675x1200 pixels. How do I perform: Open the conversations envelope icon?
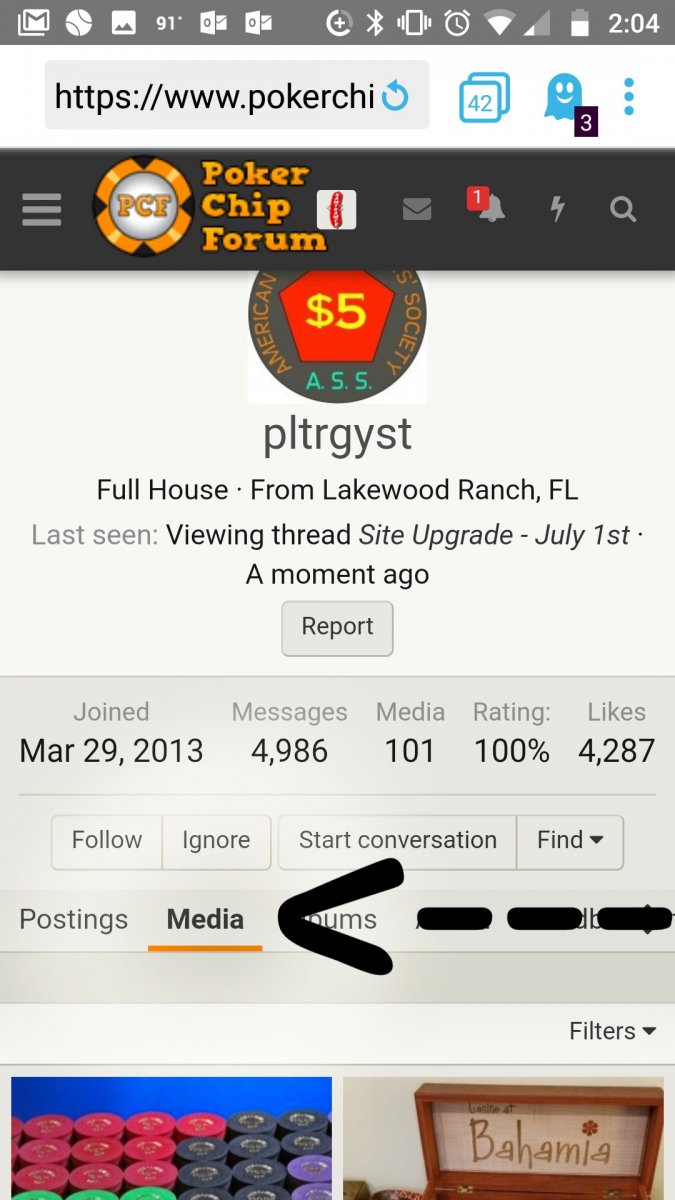point(417,209)
